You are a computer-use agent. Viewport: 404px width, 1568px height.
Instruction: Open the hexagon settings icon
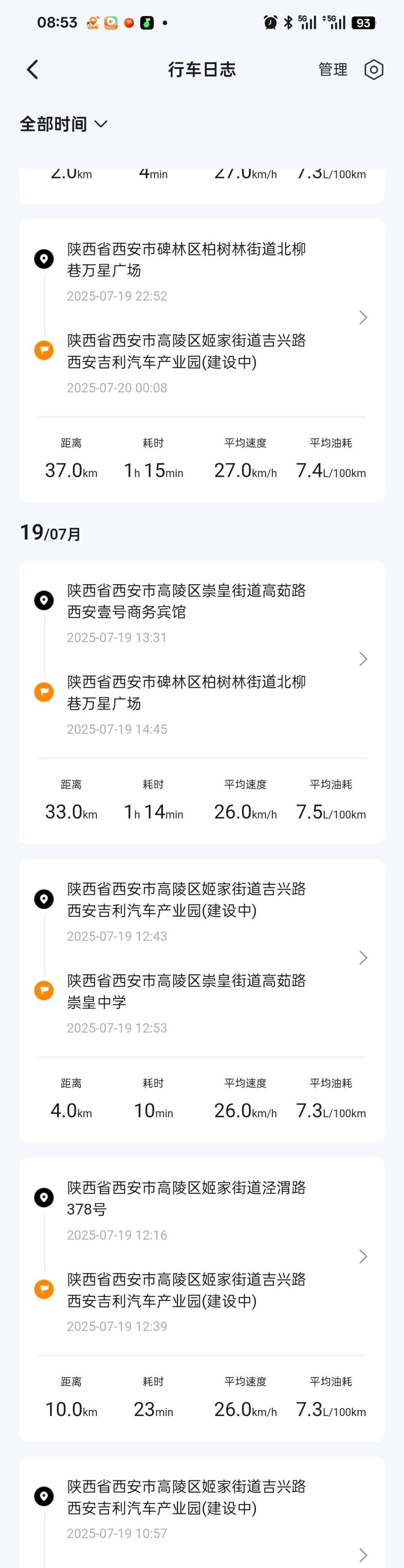pos(373,69)
